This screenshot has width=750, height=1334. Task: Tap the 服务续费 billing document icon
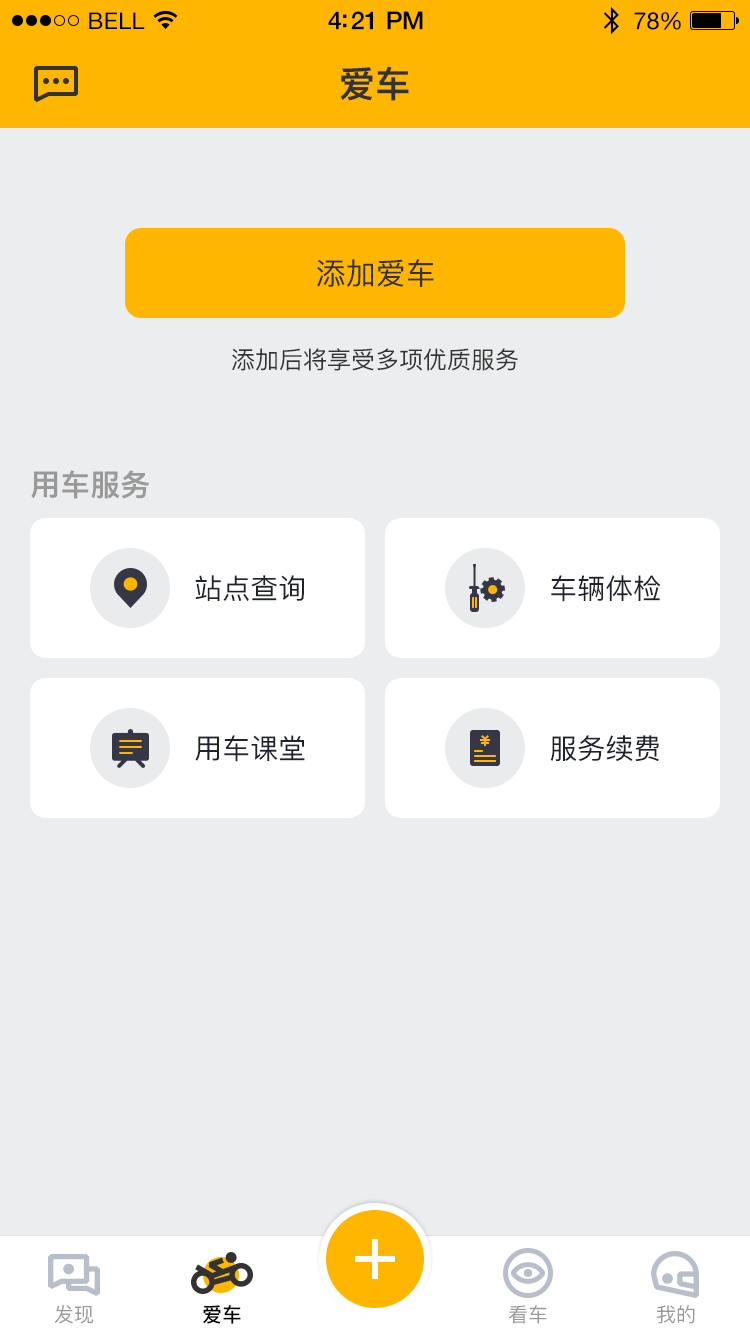(x=484, y=747)
